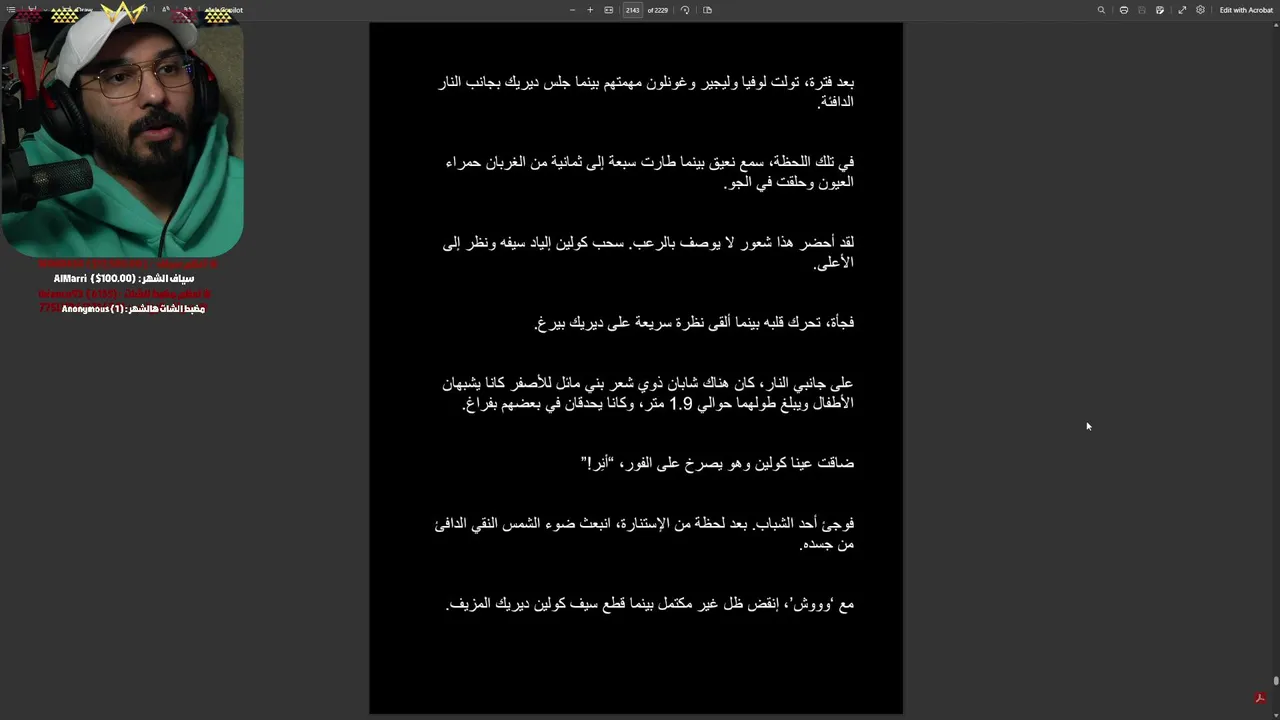The width and height of the screenshot is (1280, 720).
Task: Rotate the PDF page
Action: [685, 10]
